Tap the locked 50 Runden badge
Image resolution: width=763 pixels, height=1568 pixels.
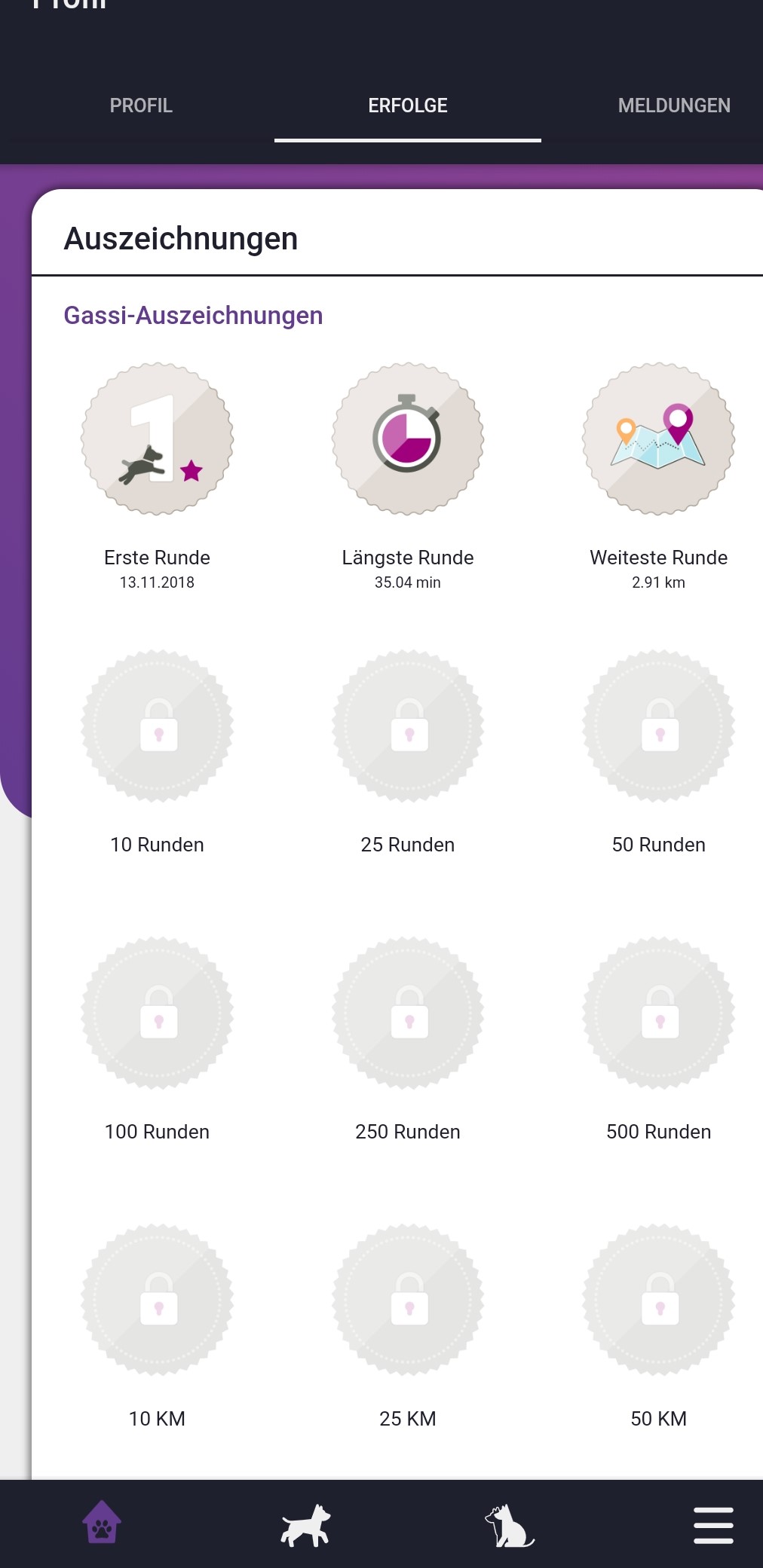point(658,726)
